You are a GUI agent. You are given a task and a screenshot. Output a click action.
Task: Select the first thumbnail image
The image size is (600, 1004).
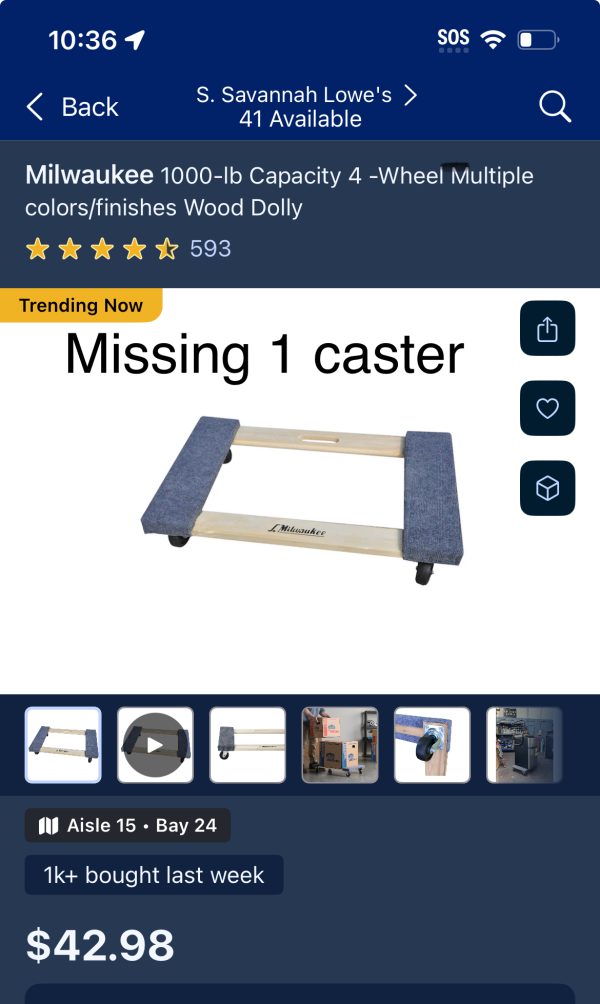coord(63,745)
